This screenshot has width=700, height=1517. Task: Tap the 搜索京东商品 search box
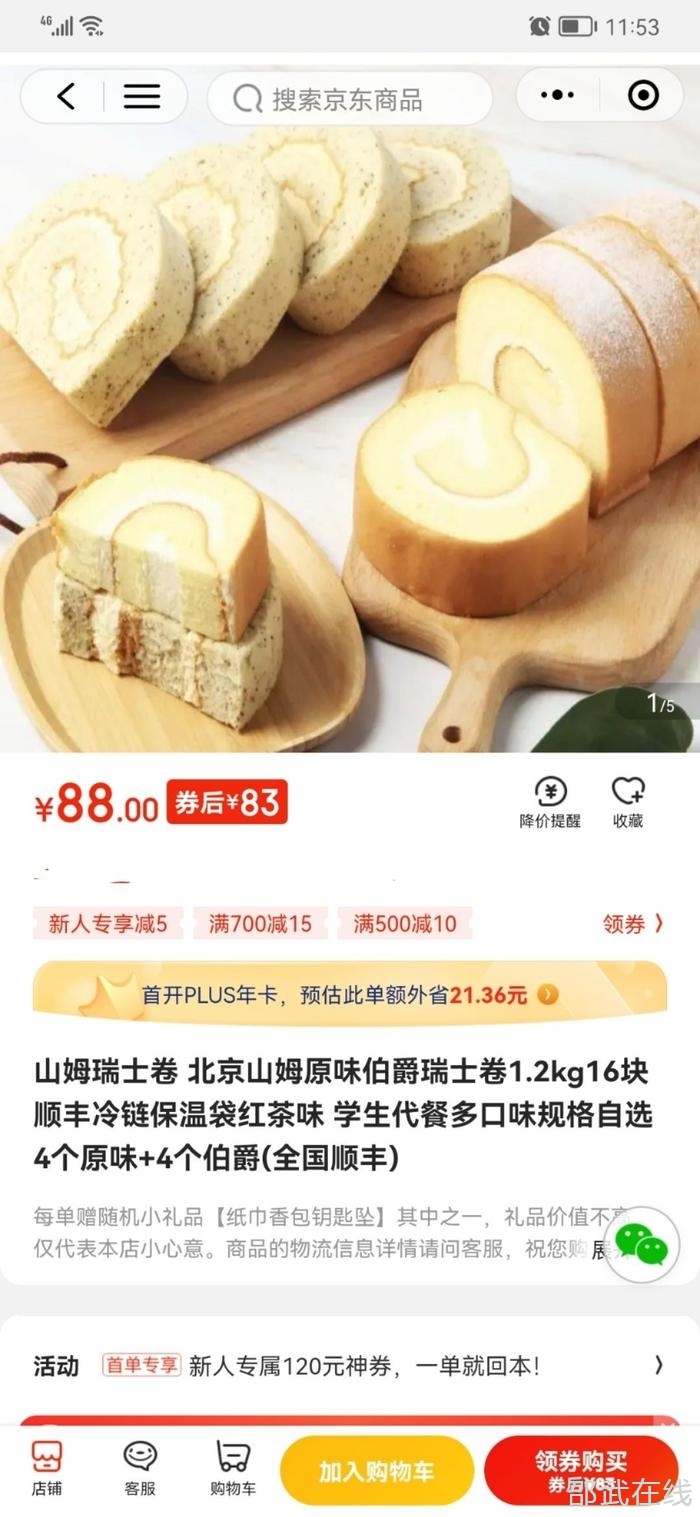[350, 99]
